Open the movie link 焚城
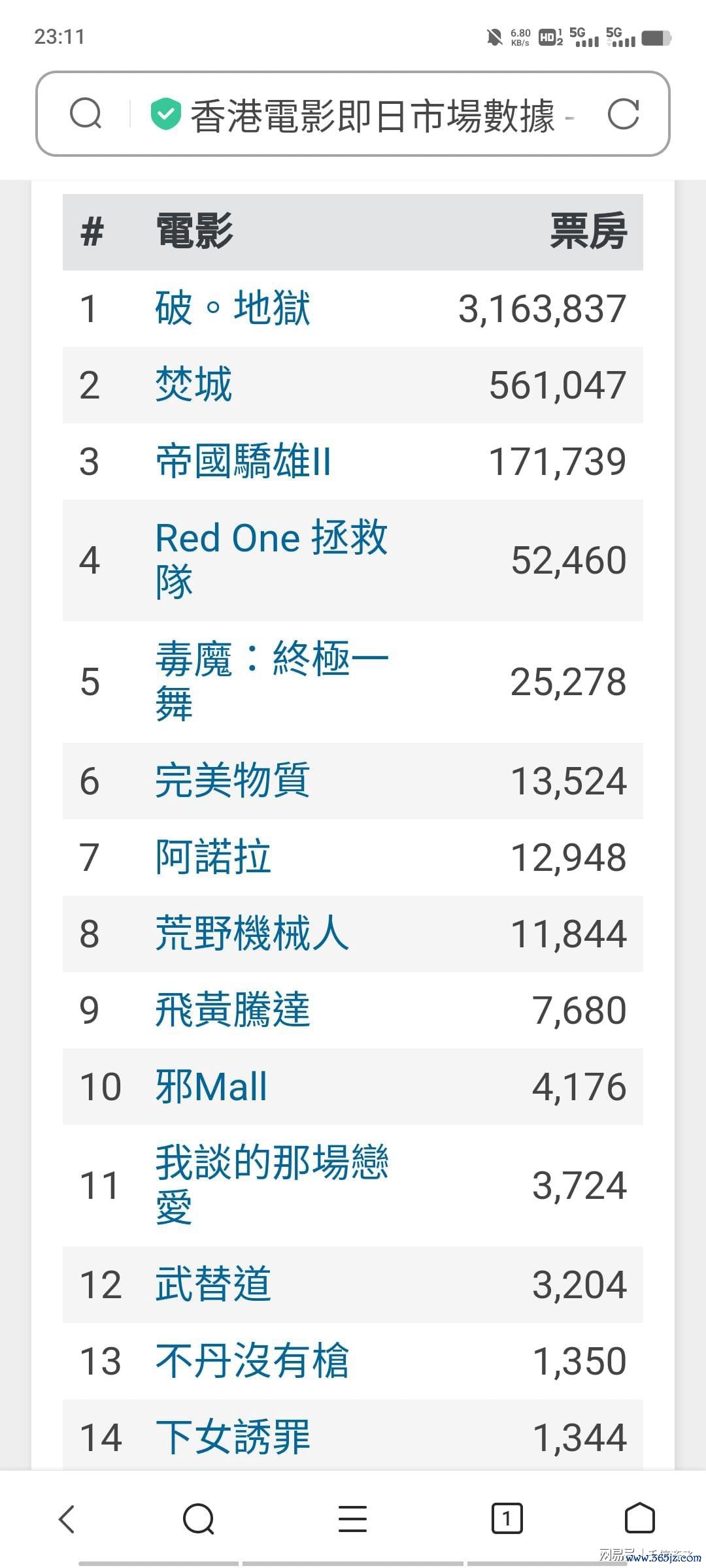Image resolution: width=706 pixels, height=1568 pixels. 193,385
